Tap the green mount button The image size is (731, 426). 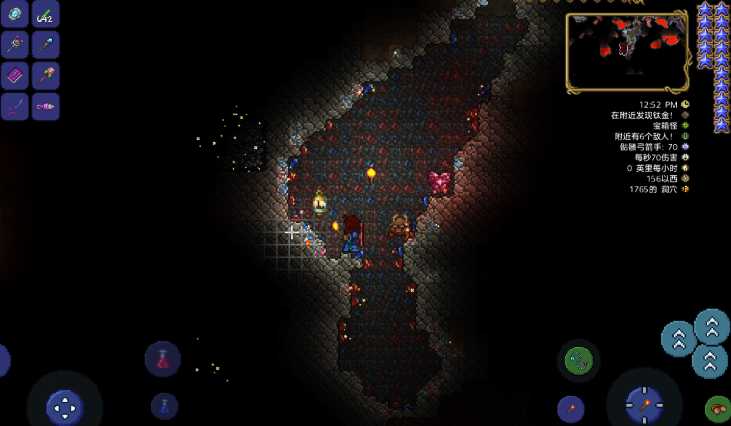point(717,407)
